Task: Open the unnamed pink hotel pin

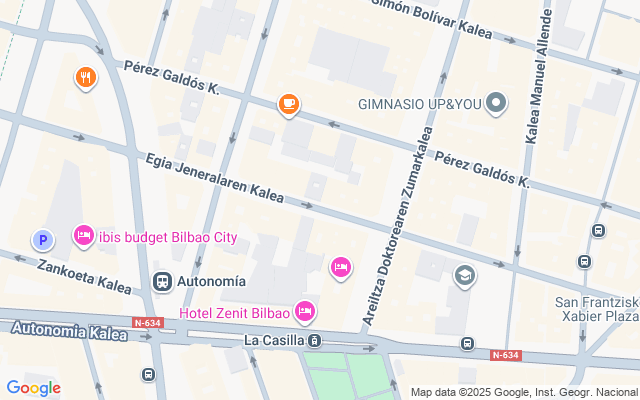Action: [341, 266]
